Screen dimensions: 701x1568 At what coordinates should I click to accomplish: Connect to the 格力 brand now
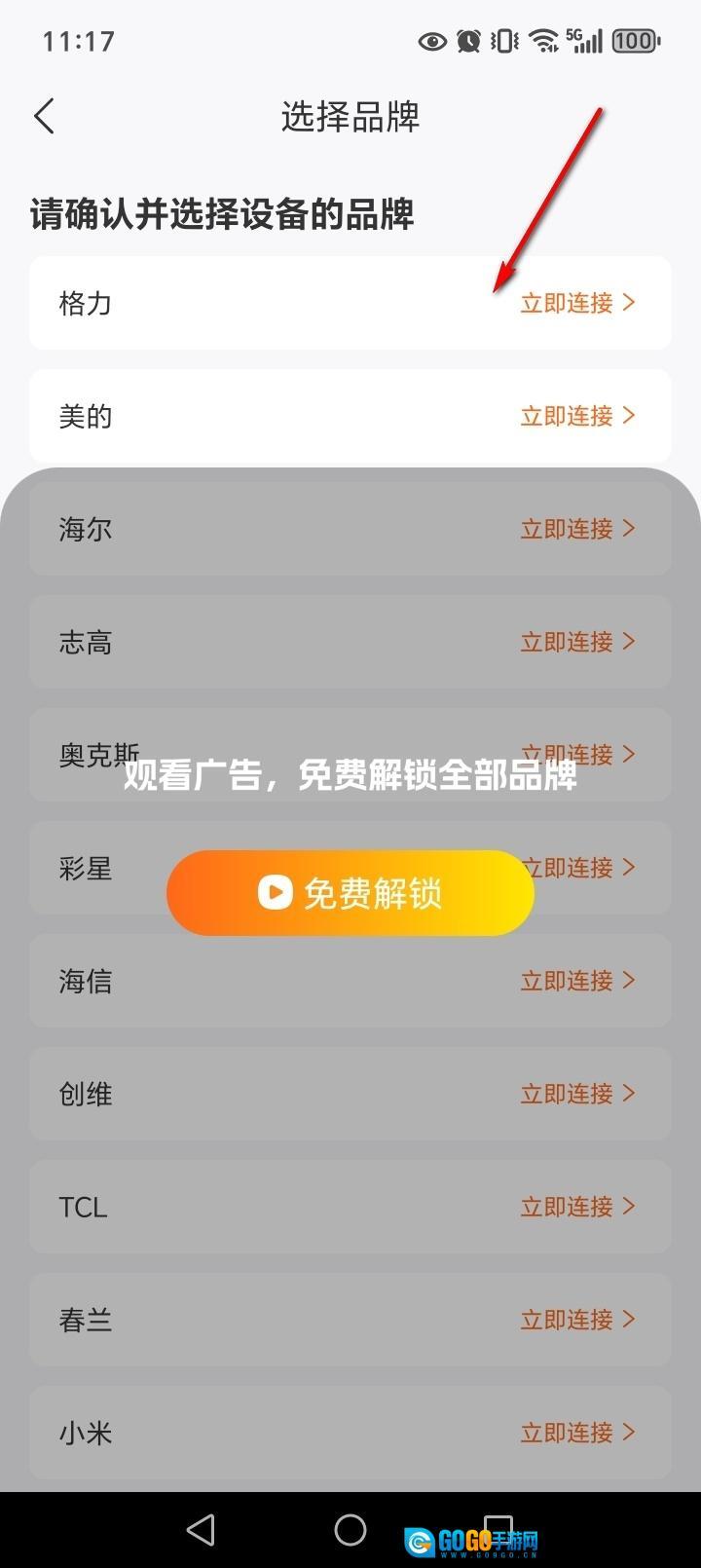(x=577, y=303)
